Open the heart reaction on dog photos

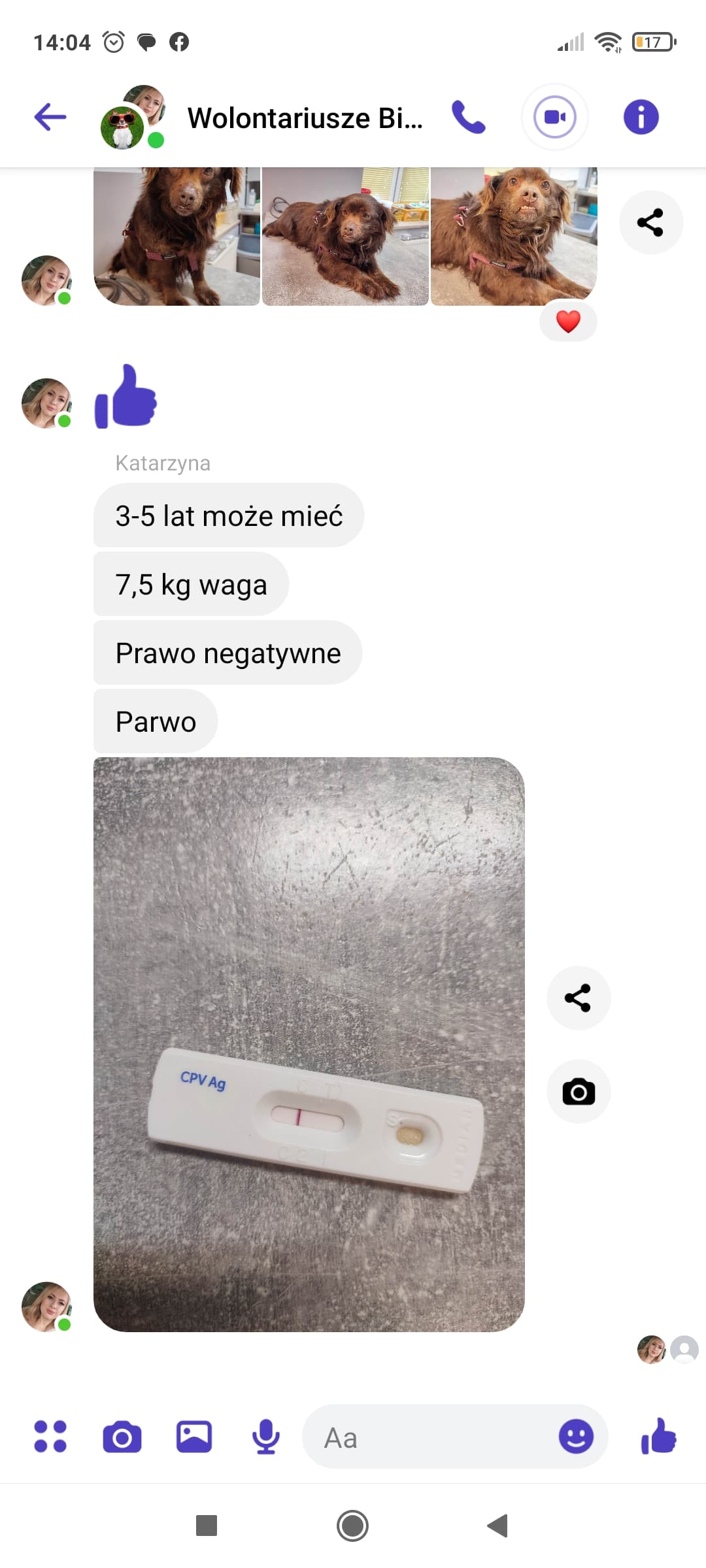568,321
